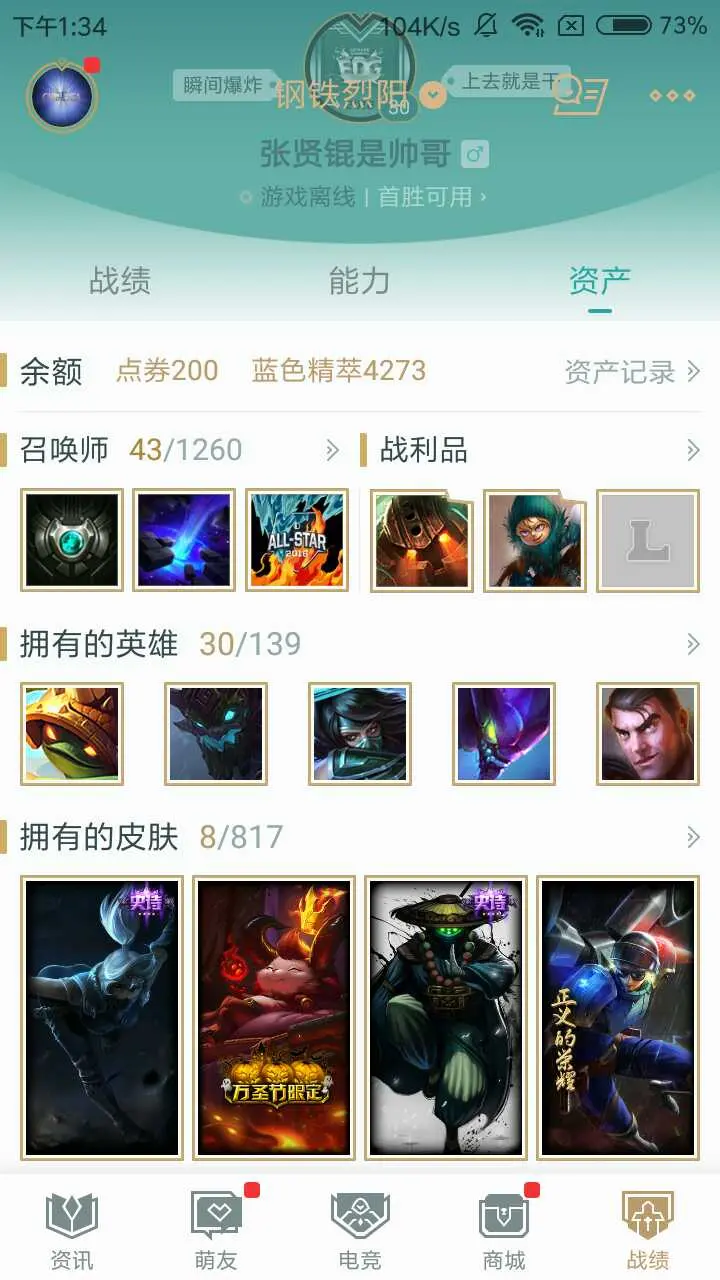The image size is (720, 1280).
Task: Select the 资产 tab
Action: coord(599,281)
